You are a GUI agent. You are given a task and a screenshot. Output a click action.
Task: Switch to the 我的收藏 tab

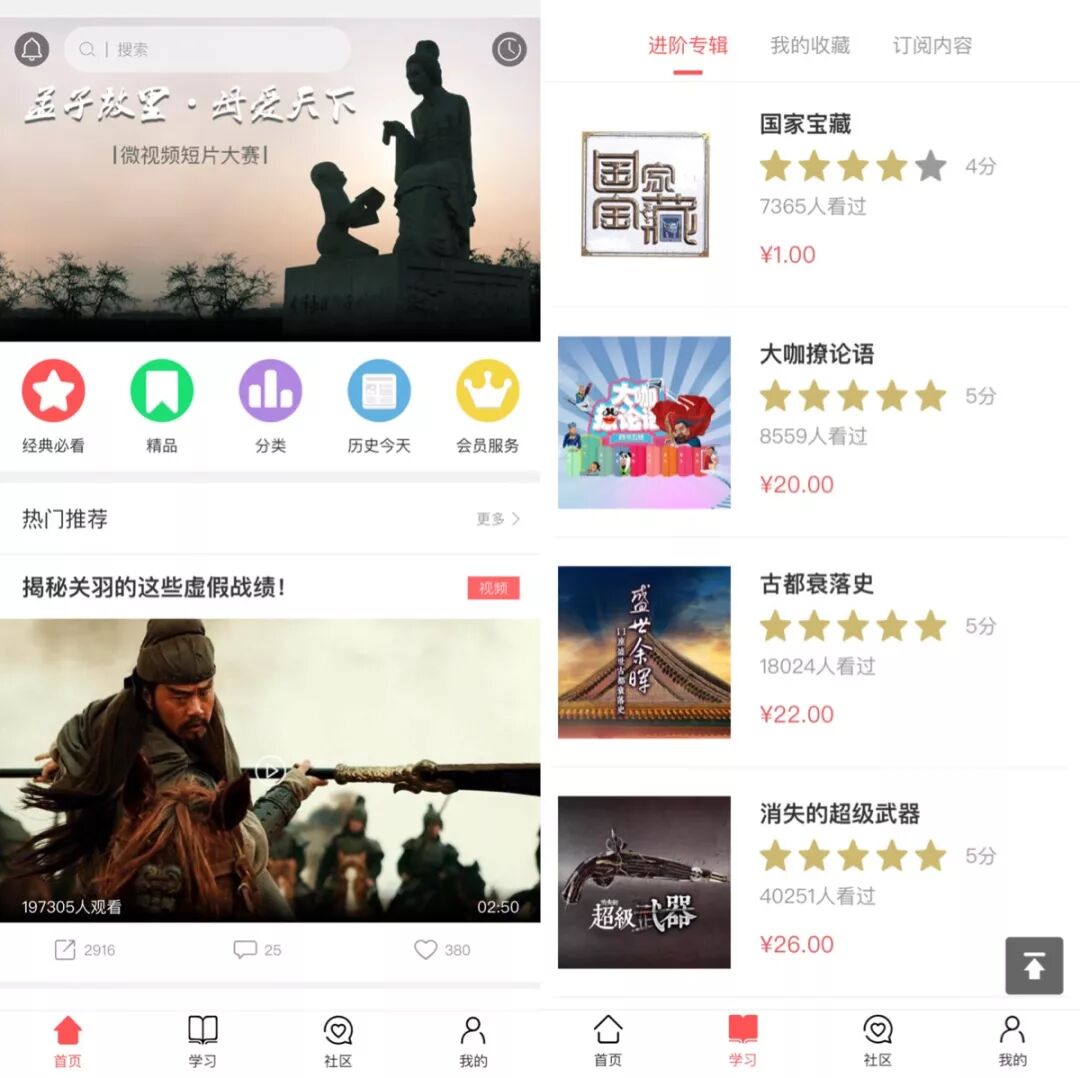click(810, 45)
